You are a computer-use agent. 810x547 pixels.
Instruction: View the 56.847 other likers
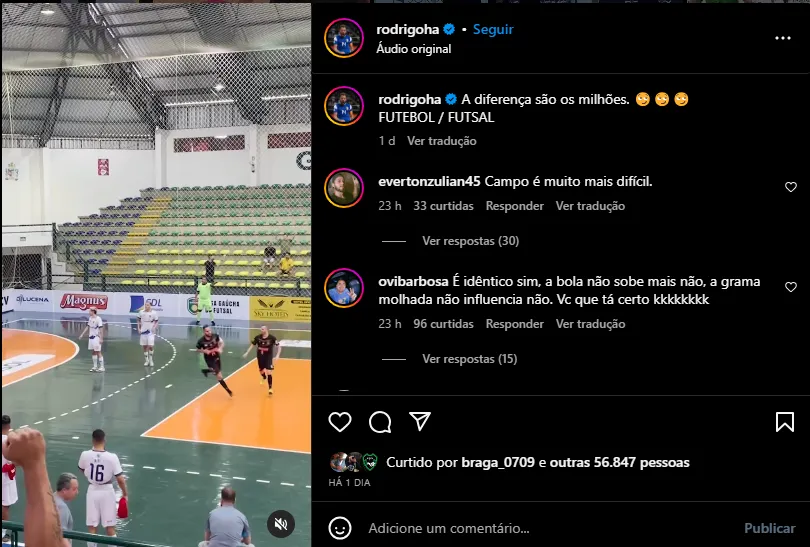point(620,463)
